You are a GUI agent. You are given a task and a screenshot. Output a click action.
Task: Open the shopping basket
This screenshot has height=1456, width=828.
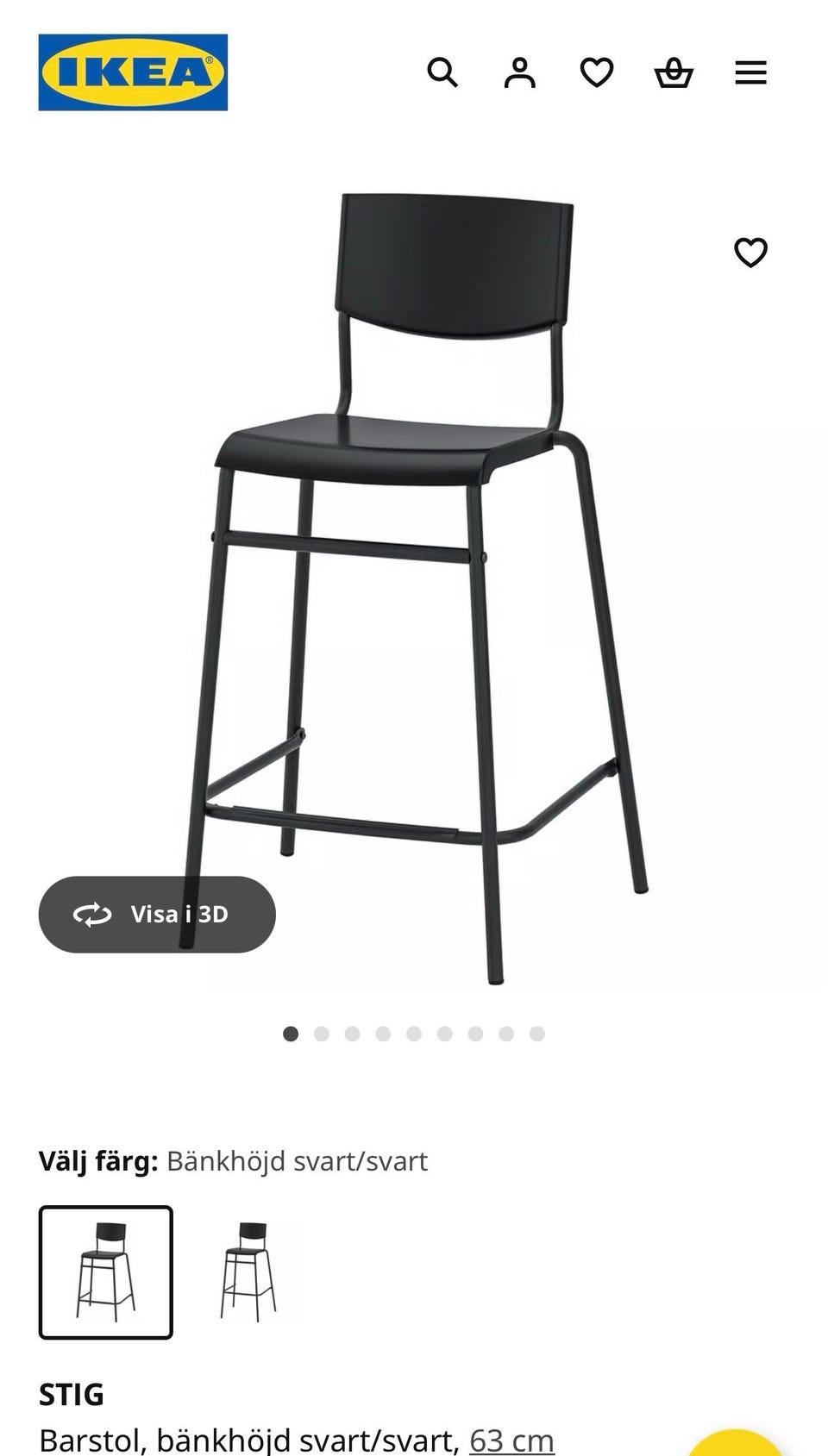click(674, 72)
